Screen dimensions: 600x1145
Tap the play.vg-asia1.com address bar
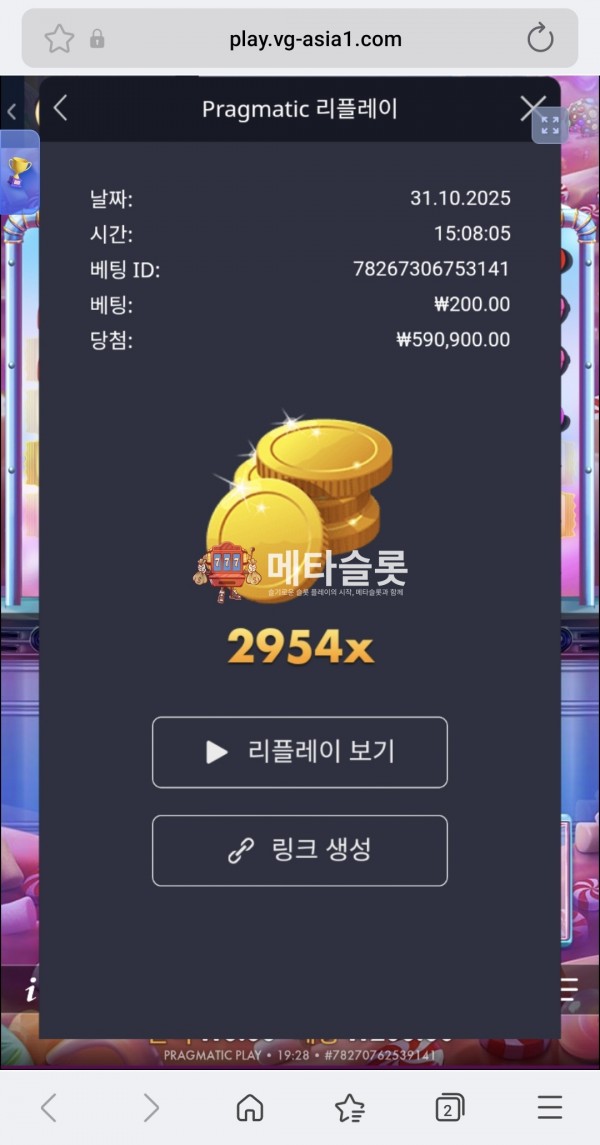[x=315, y=39]
